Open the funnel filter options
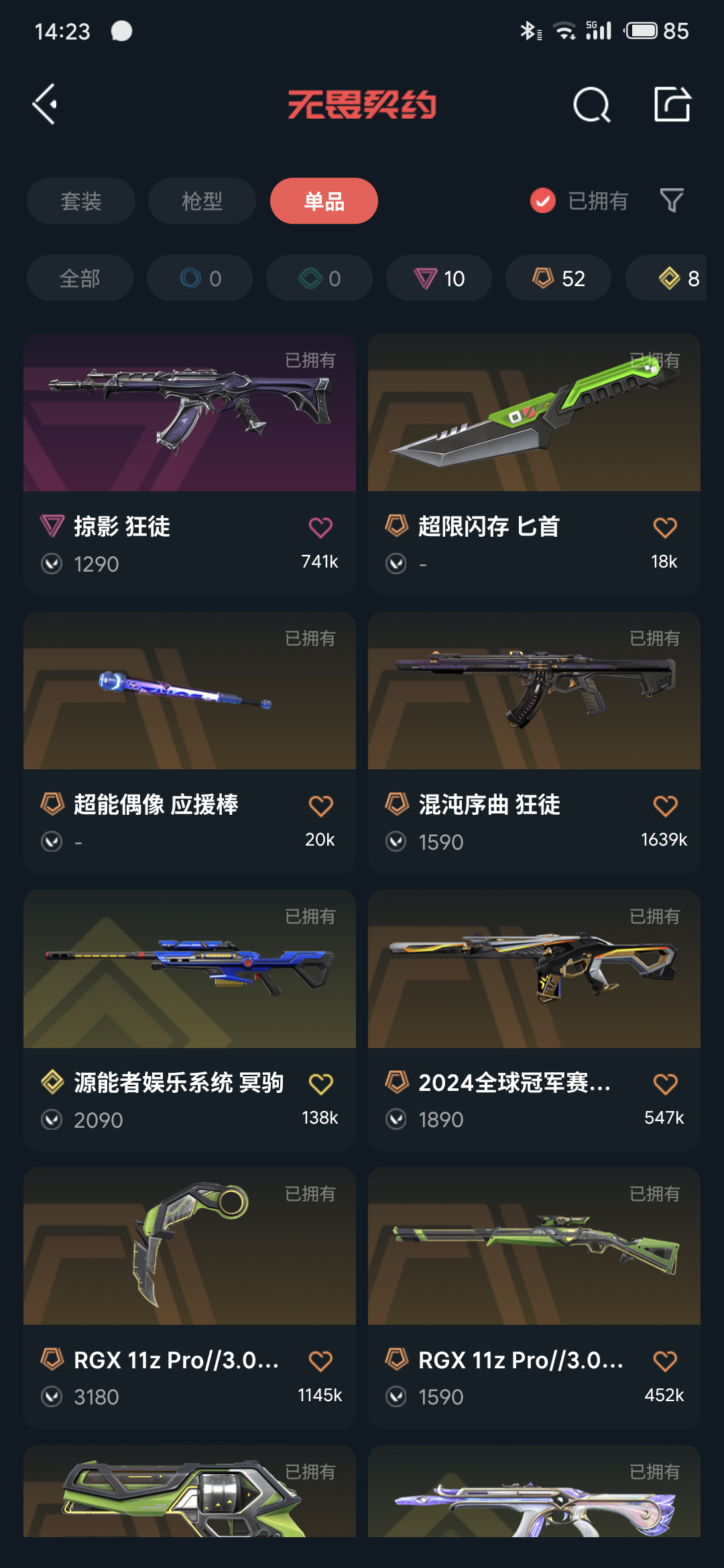 click(672, 200)
